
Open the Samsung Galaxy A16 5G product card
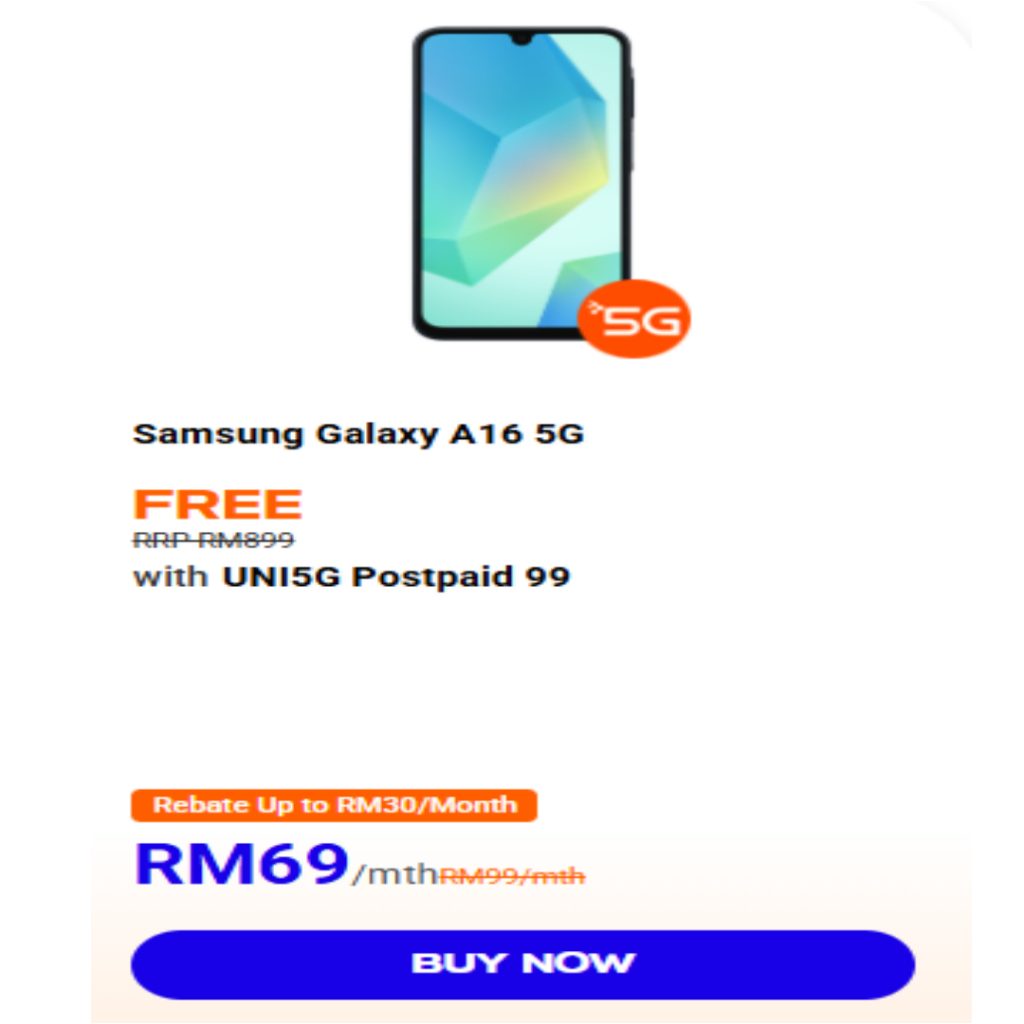[x=358, y=434]
